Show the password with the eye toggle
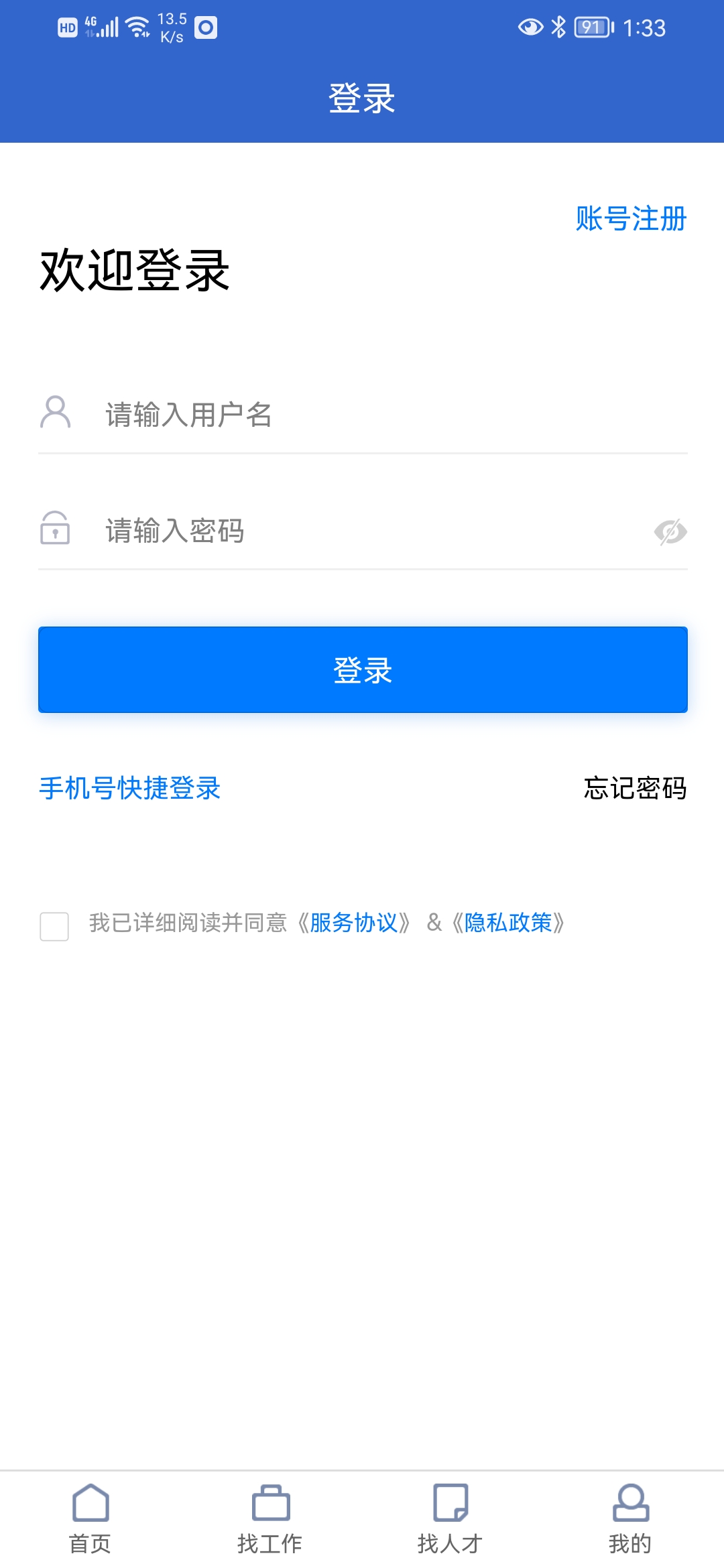 (672, 530)
